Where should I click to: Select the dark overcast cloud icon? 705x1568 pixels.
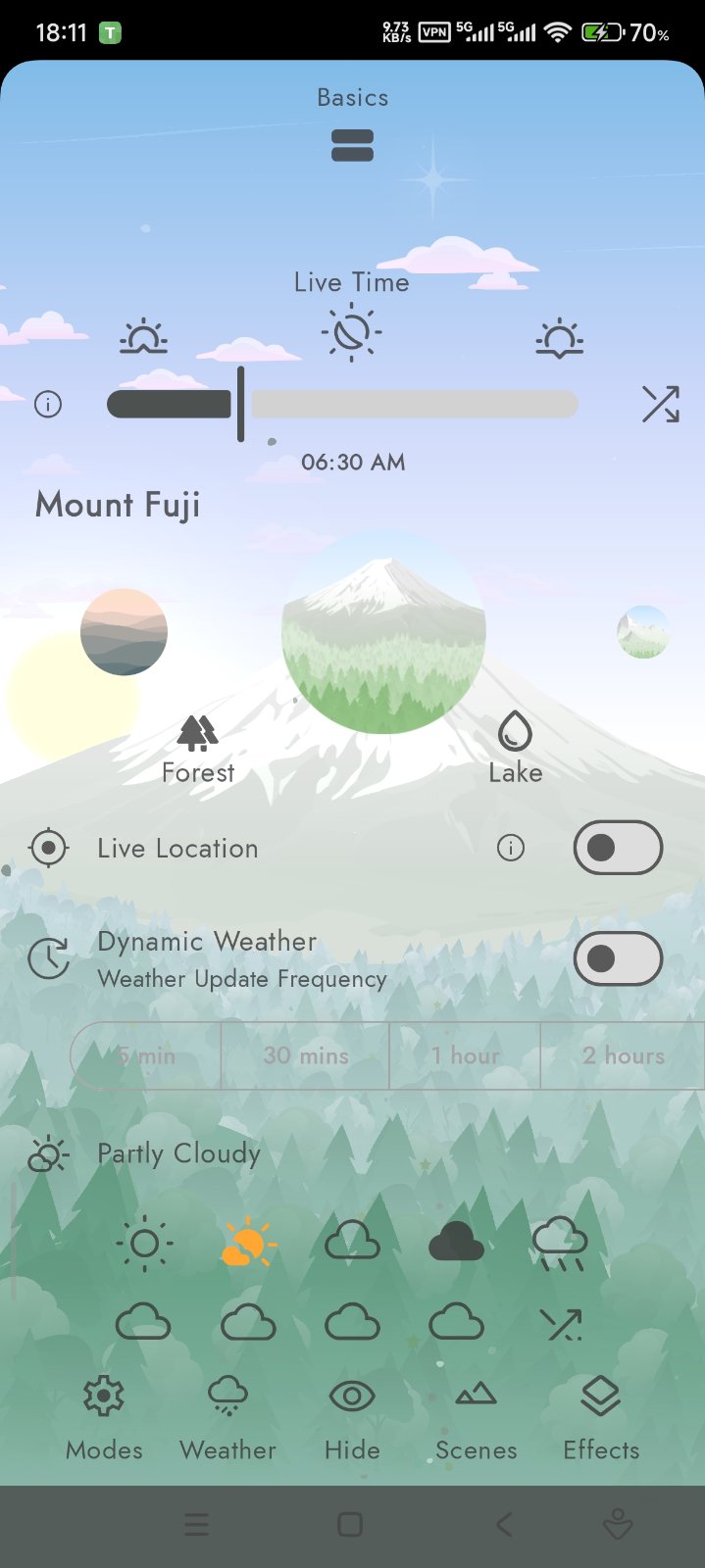point(456,1242)
